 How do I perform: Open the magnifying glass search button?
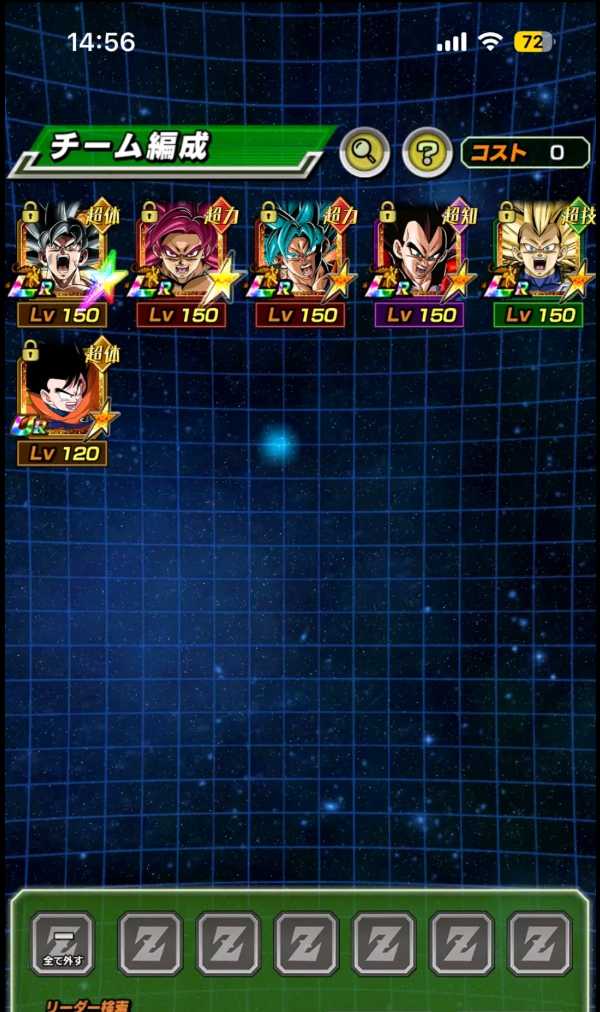pos(365,153)
